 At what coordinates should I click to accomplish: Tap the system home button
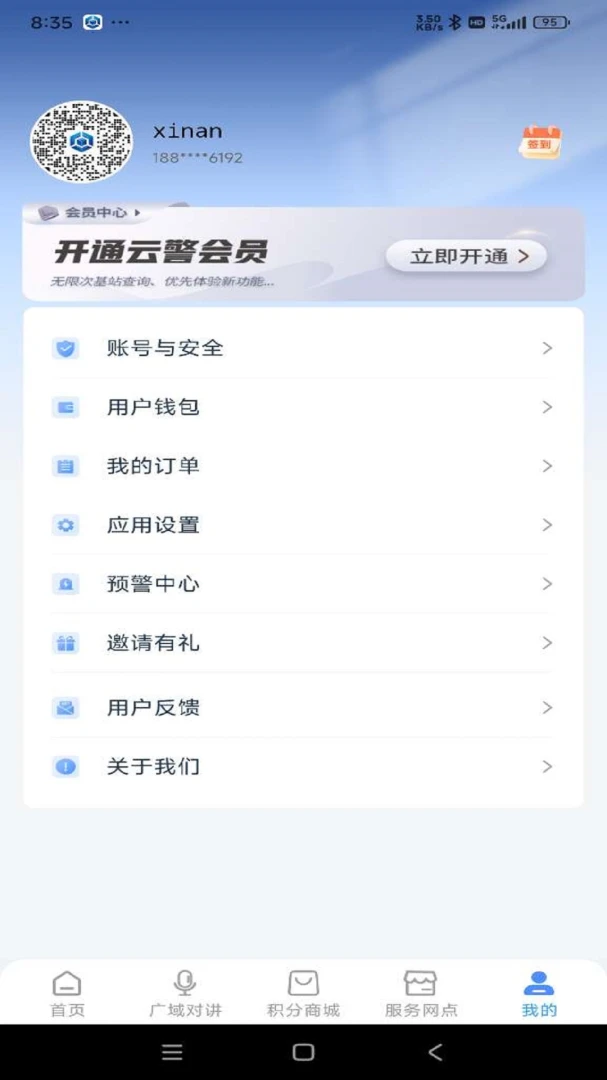(x=303, y=1052)
